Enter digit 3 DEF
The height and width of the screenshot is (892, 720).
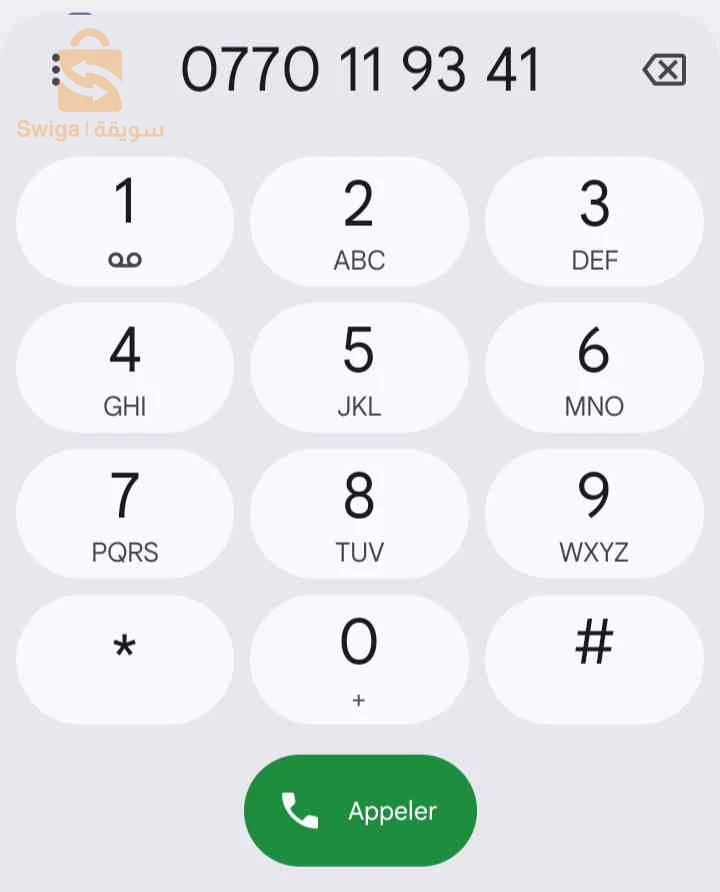594,222
